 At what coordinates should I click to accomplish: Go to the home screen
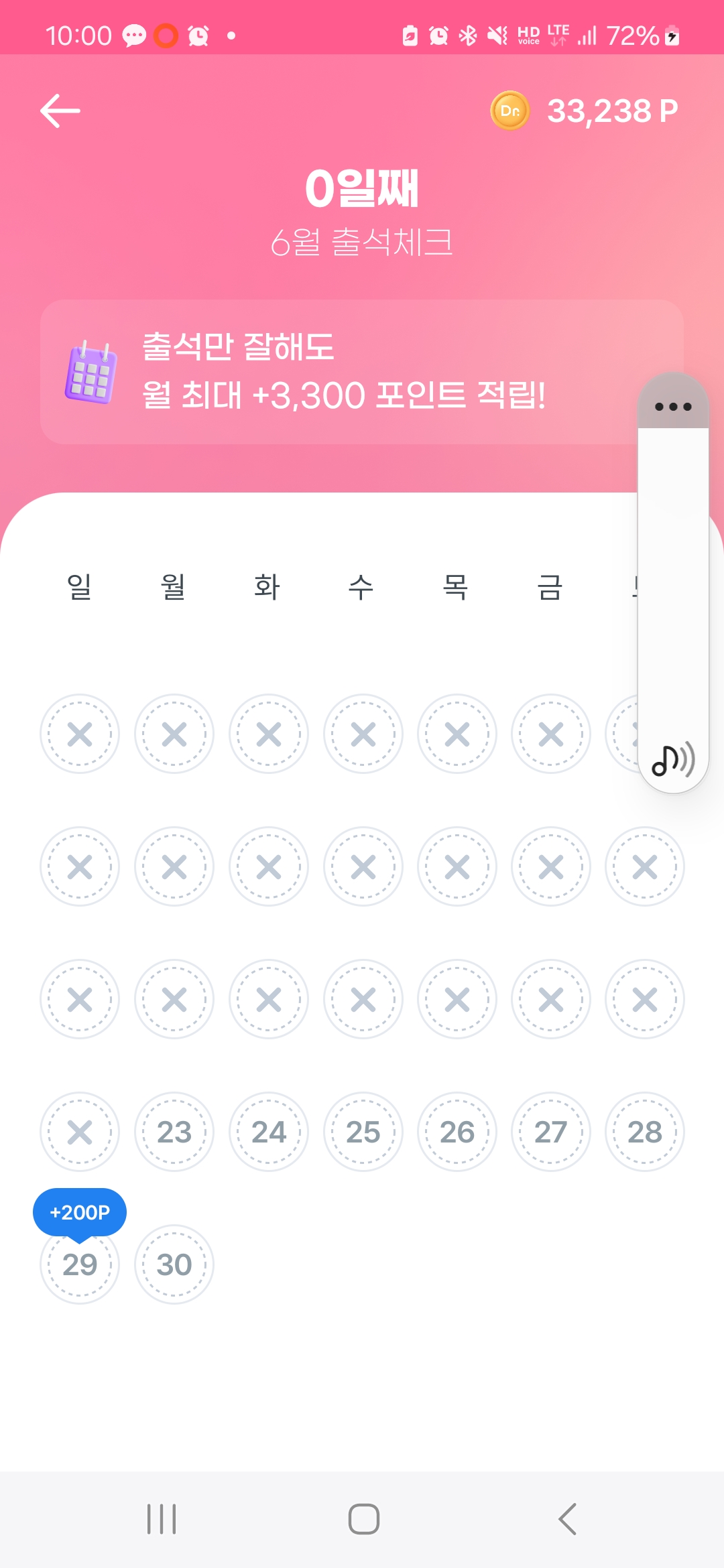tap(364, 1518)
